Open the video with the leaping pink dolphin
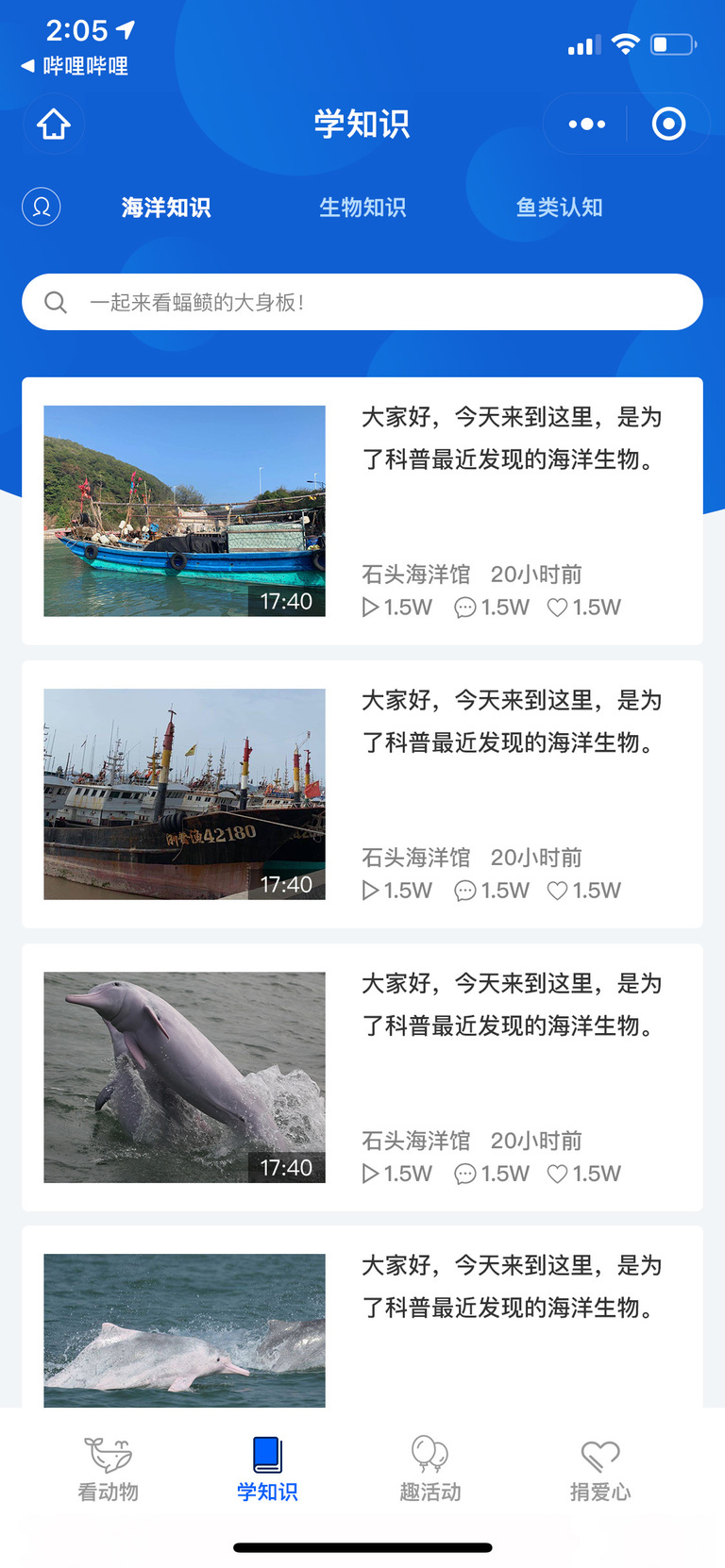725x1568 pixels. tap(185, 1076)
